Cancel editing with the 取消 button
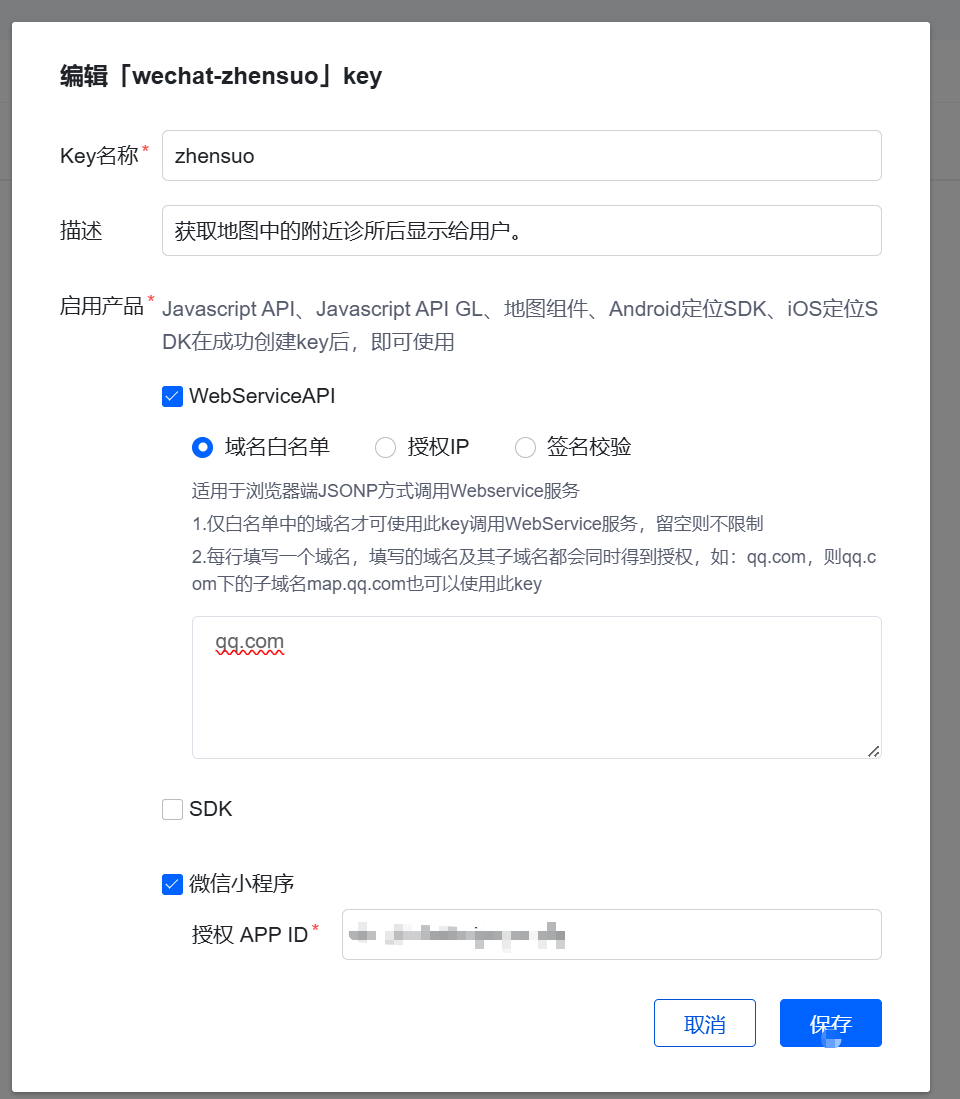This screenshot has width=960, height=1099. point(704,1023)
